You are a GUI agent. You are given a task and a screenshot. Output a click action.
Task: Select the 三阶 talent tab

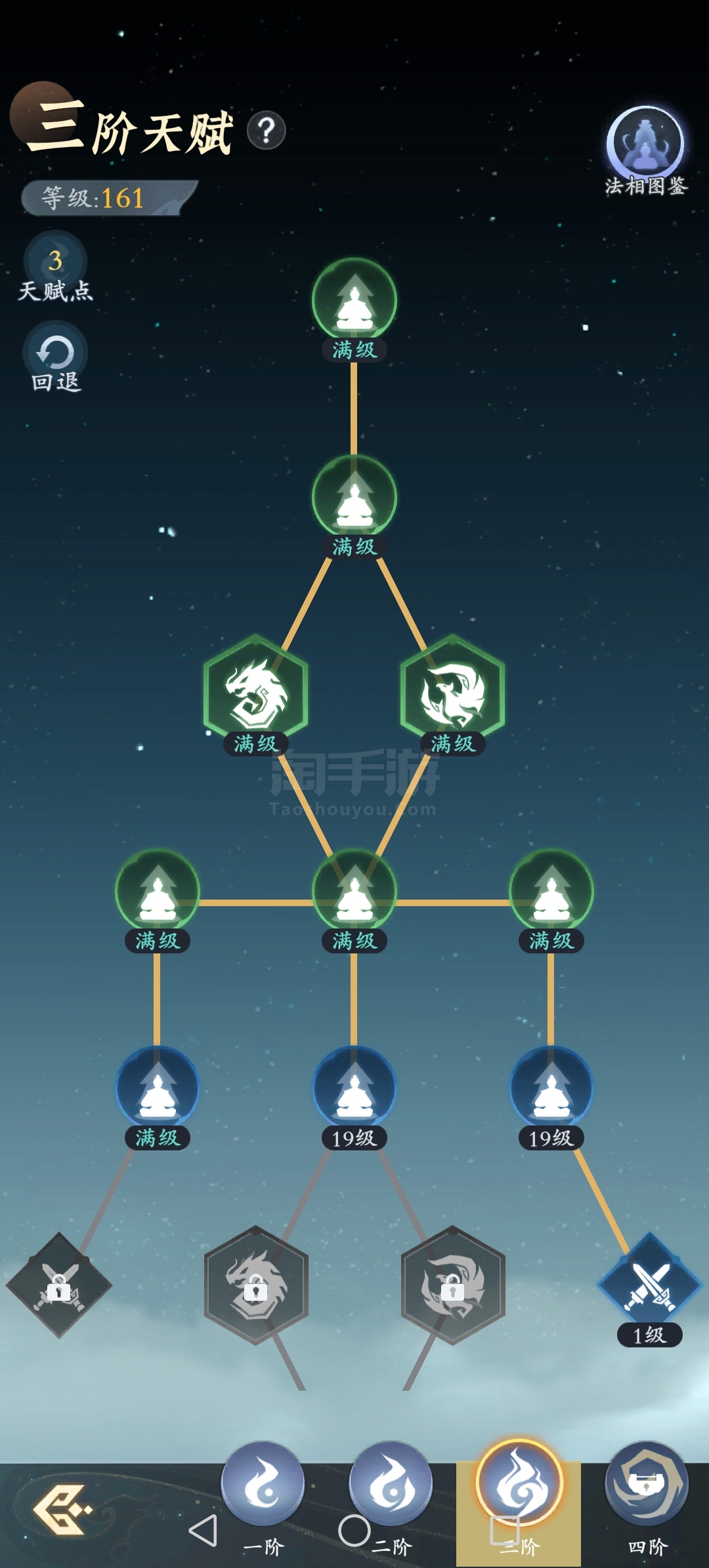pyautogui.click(x=519, y=1487)
